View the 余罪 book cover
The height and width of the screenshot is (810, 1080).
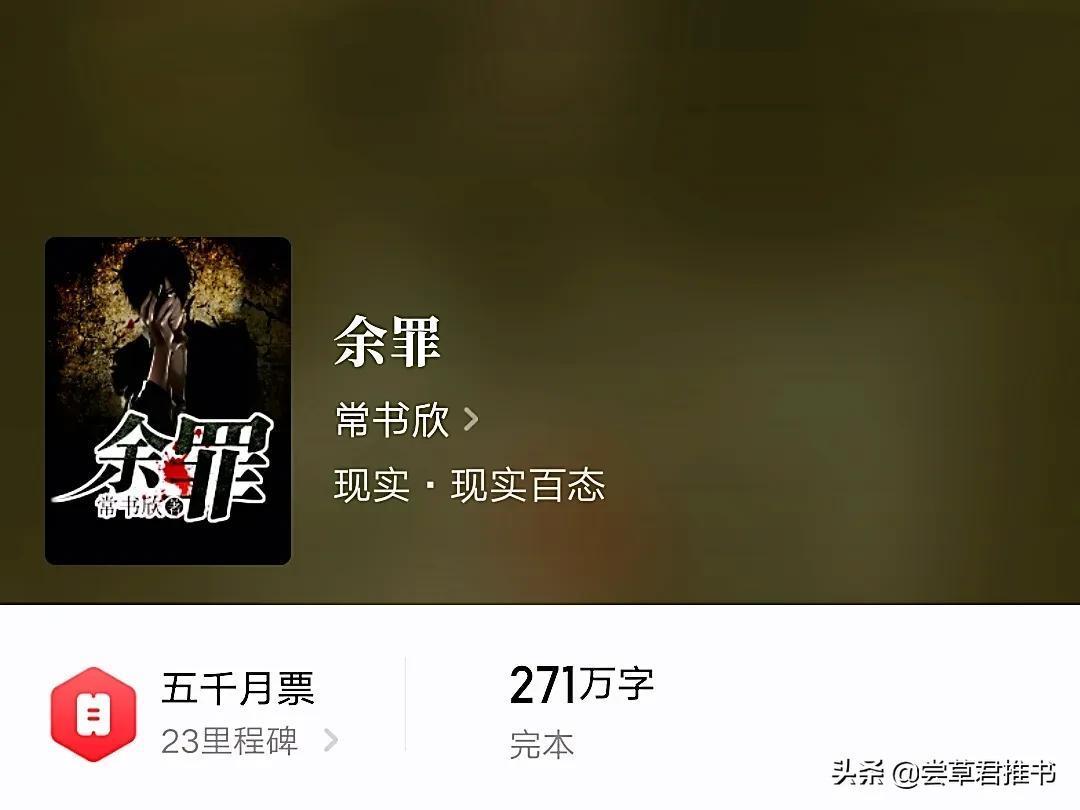click(168, 401)
